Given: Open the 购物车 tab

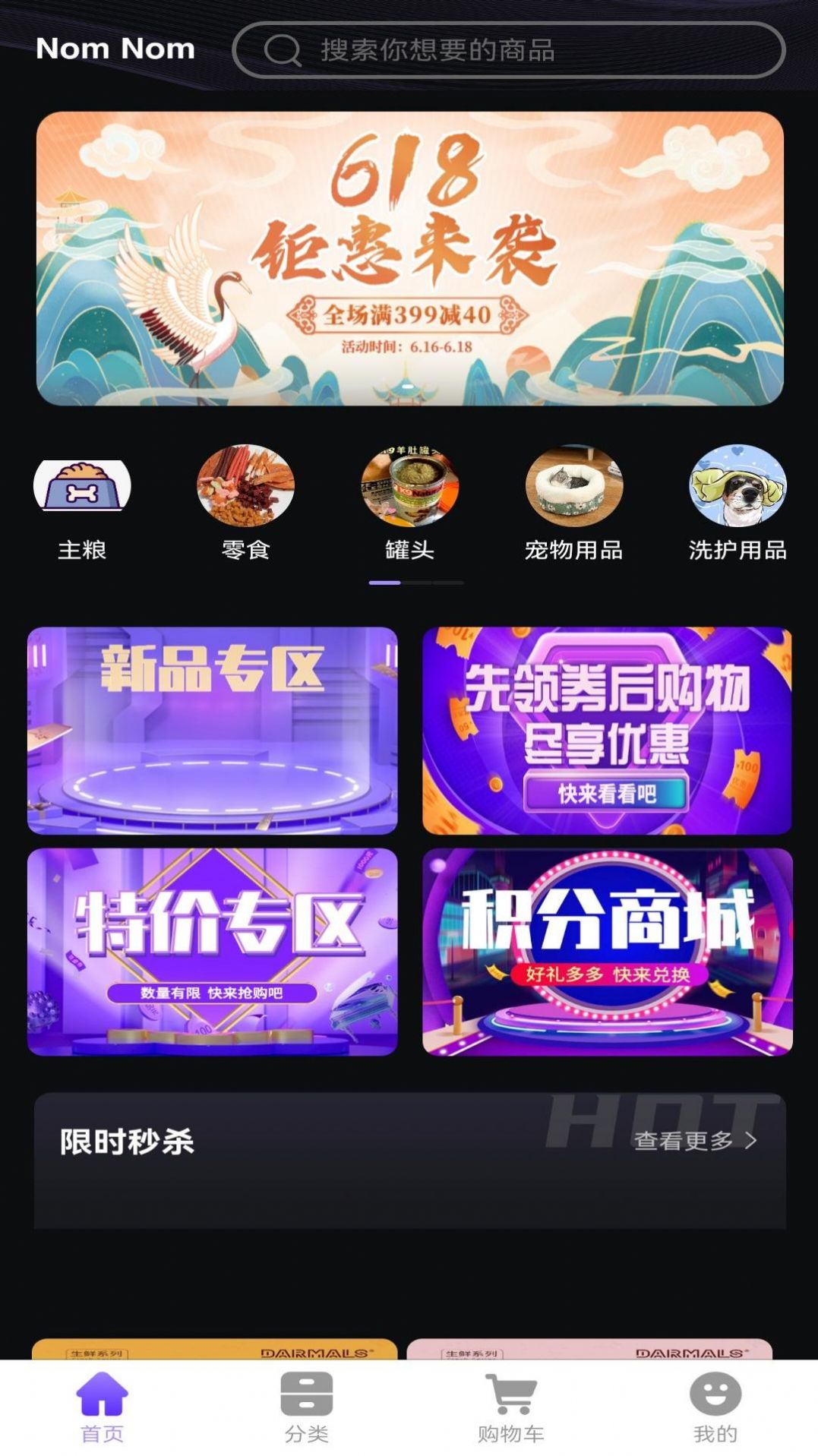Looking at the screenshot, I should coord(511,1407).
